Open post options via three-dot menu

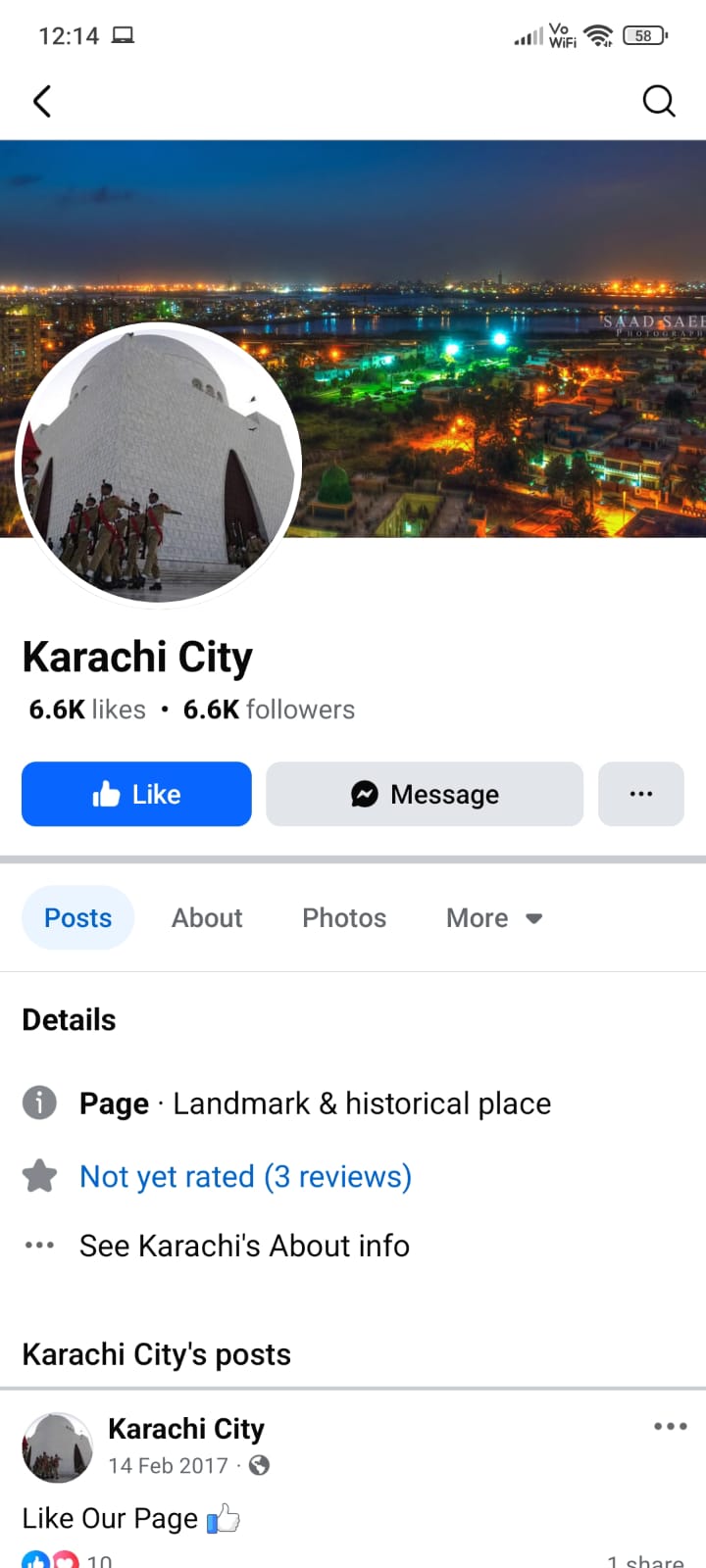(671, 1426)
